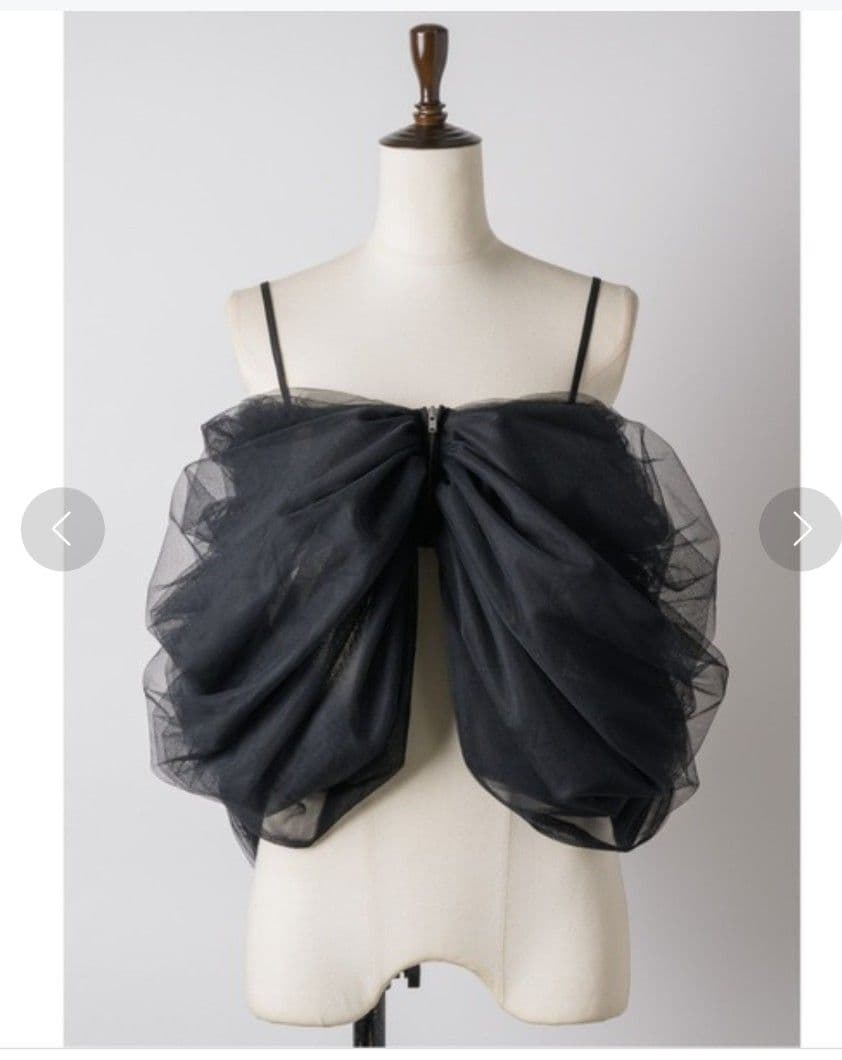Go to the previous product image
The width and height of the screenshot is (842, 1060).
click(62, 529)
